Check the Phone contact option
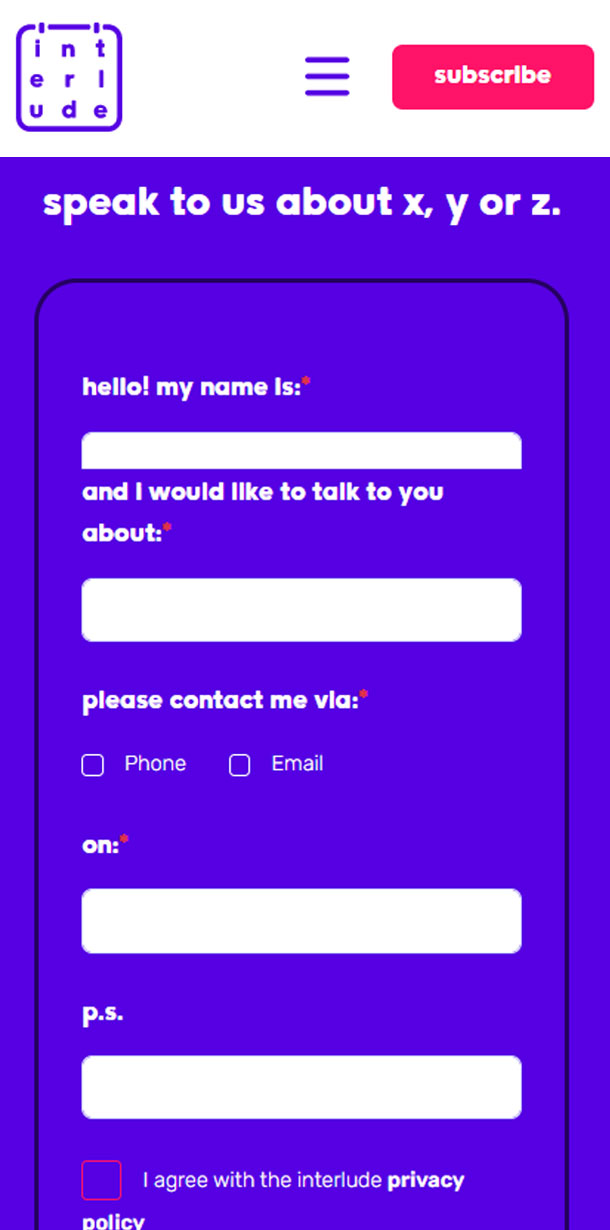This screenshot has height=1230, width=610. tap(93, 765)
